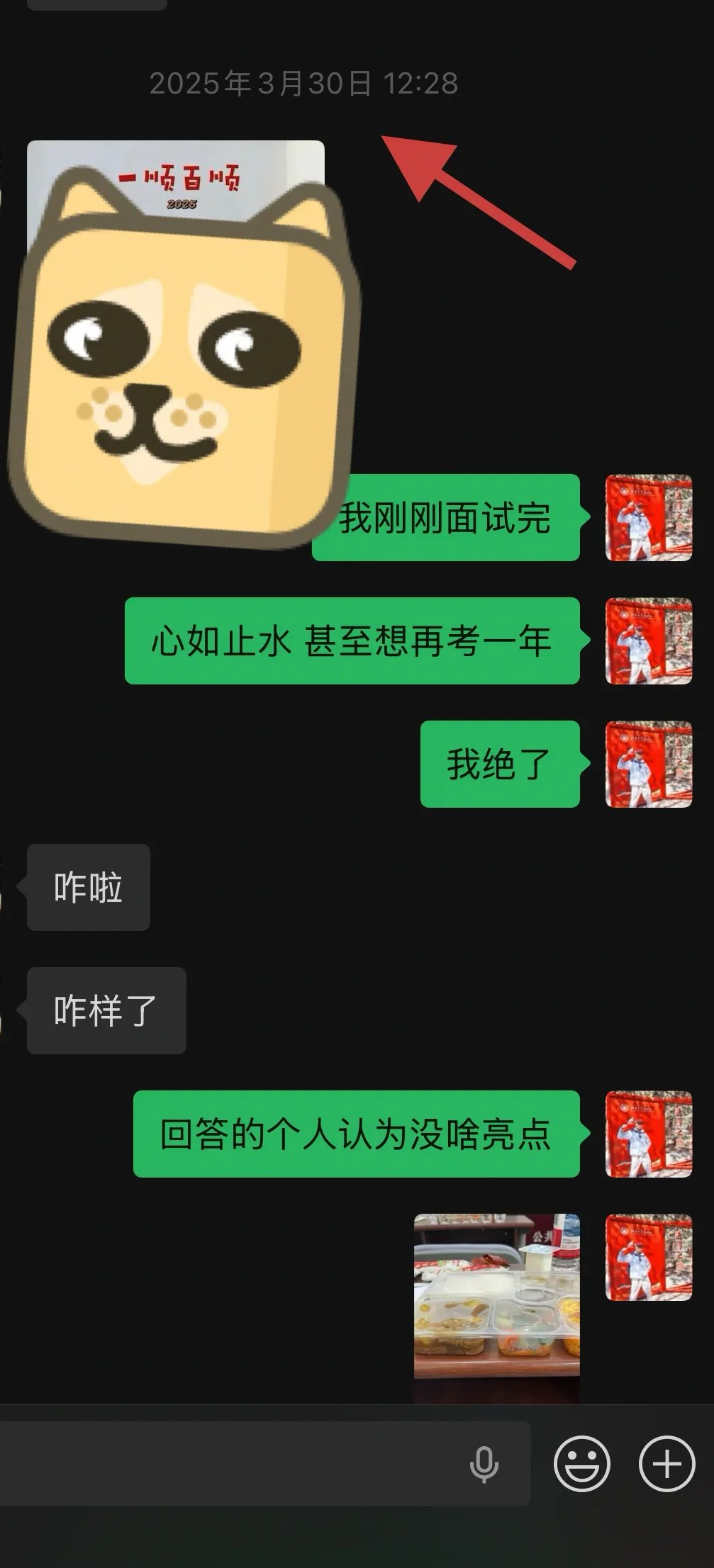
Task: Tap the avatar beside the 我绝了 message
Action: [648, 764]
